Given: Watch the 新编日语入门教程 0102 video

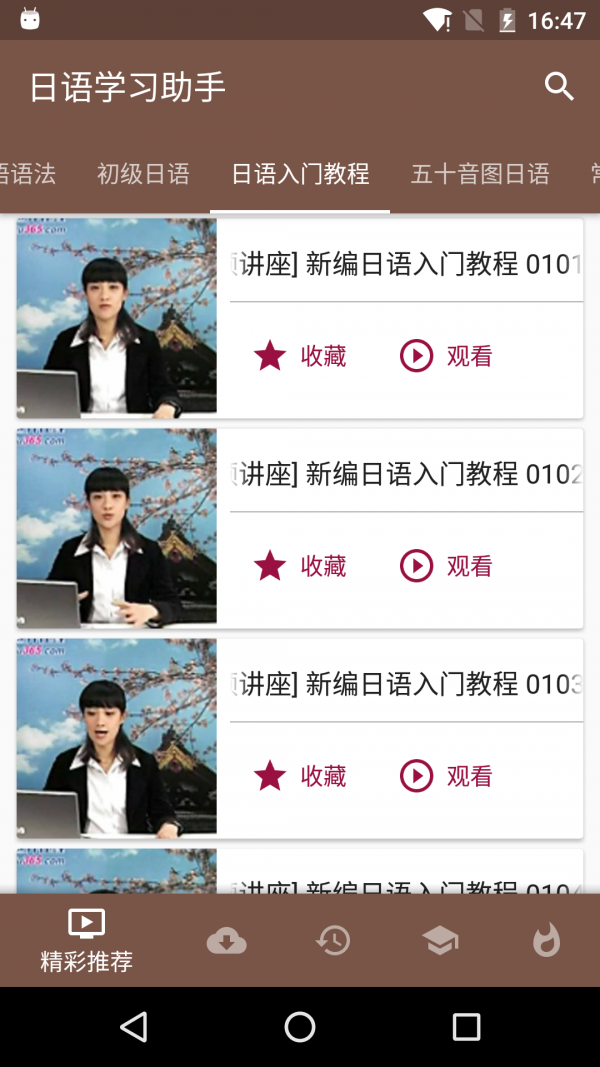Looking at the screenshot, I should pos(446,566).
